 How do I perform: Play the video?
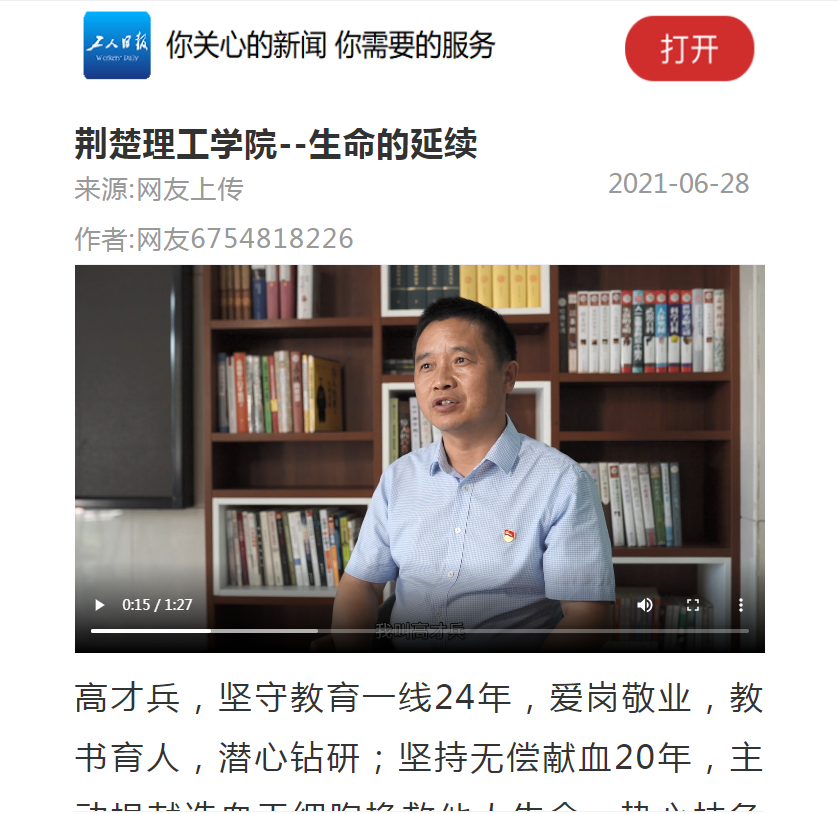[x=99, y=605]
